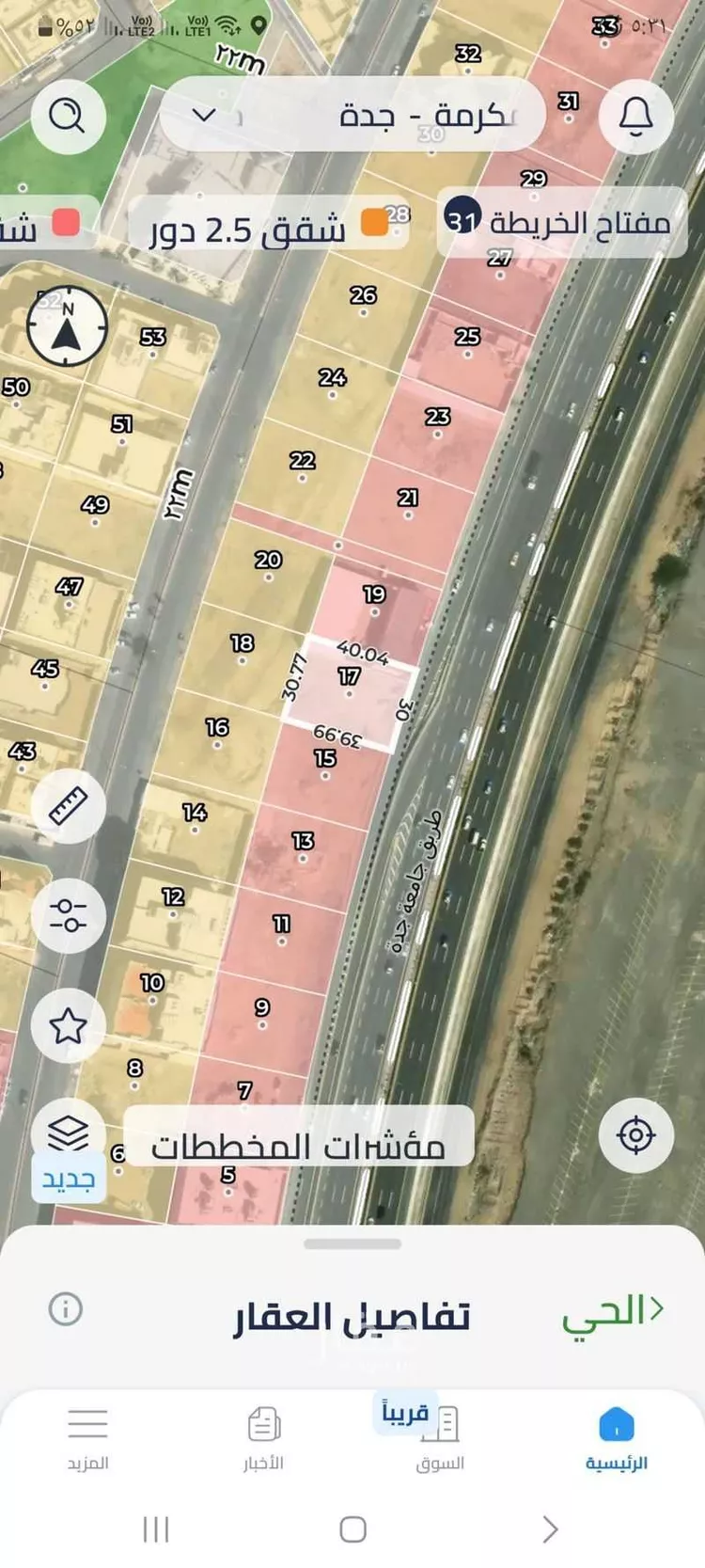Tap the system home button
The width and height of the screenshot is (705, 1568).
click(352, 1529)
